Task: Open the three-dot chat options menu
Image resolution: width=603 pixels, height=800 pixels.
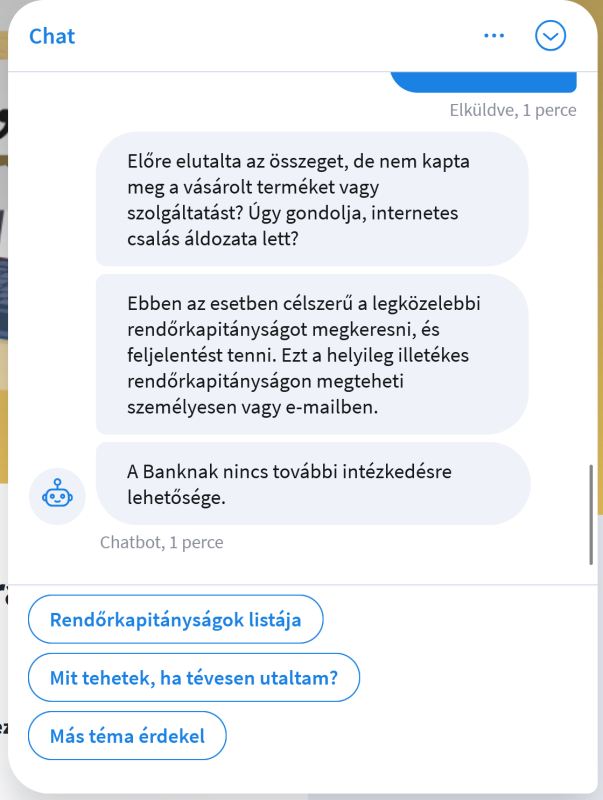Action: click(x=494, y=36)
